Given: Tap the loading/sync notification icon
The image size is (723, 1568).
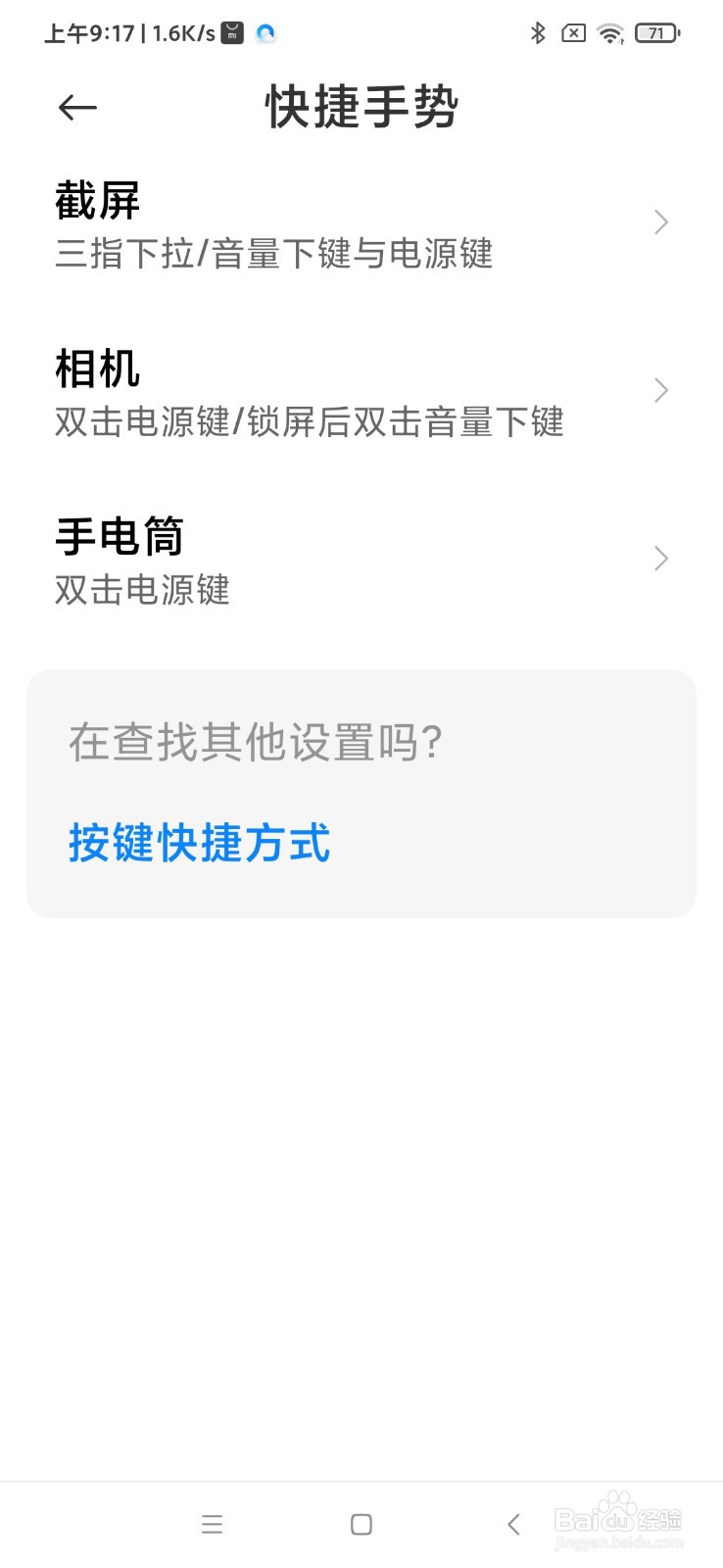Looking at the screenshot, I should pos(263,32).
